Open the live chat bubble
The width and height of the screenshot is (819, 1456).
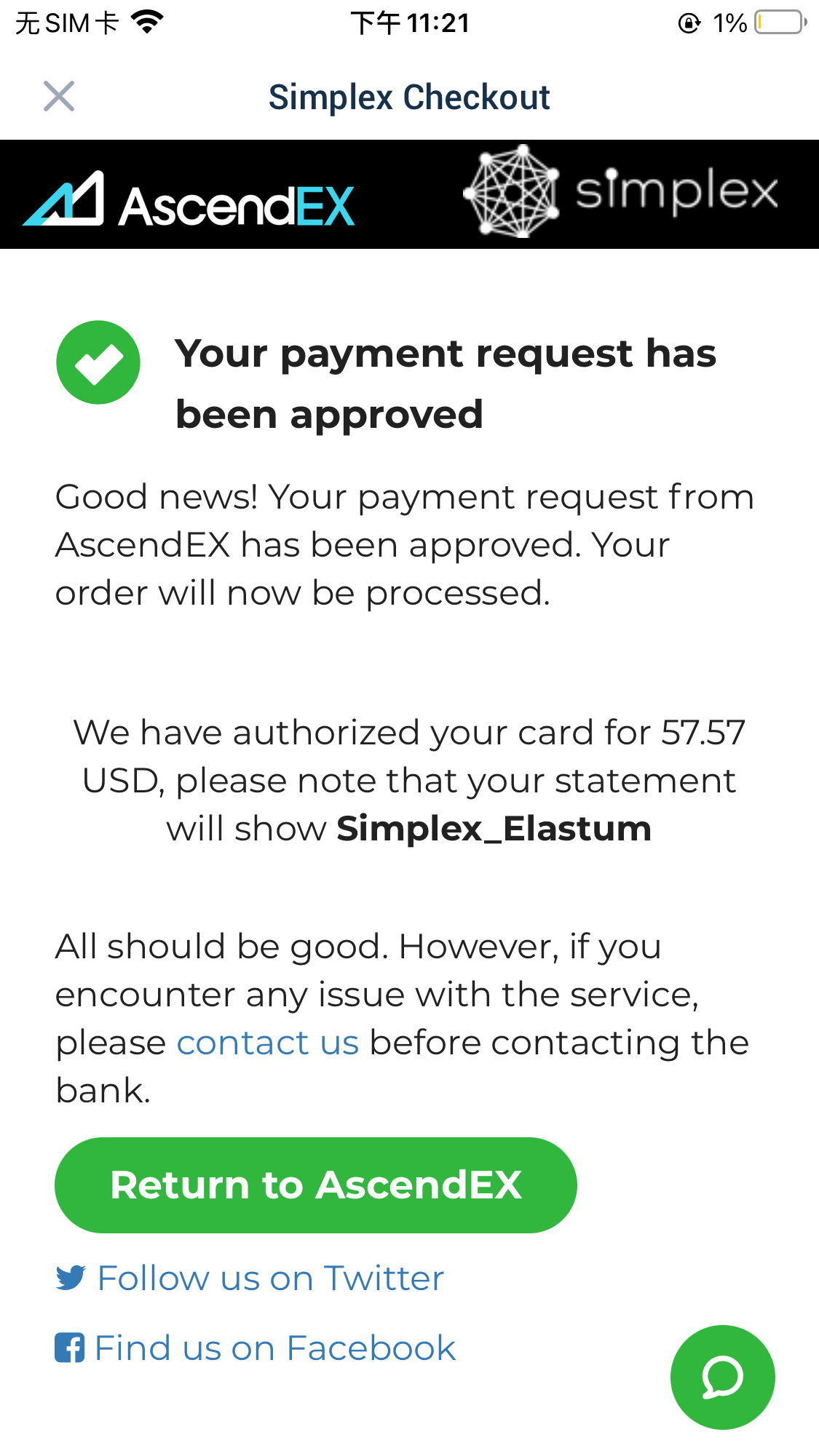click(x=722, y=1377)
